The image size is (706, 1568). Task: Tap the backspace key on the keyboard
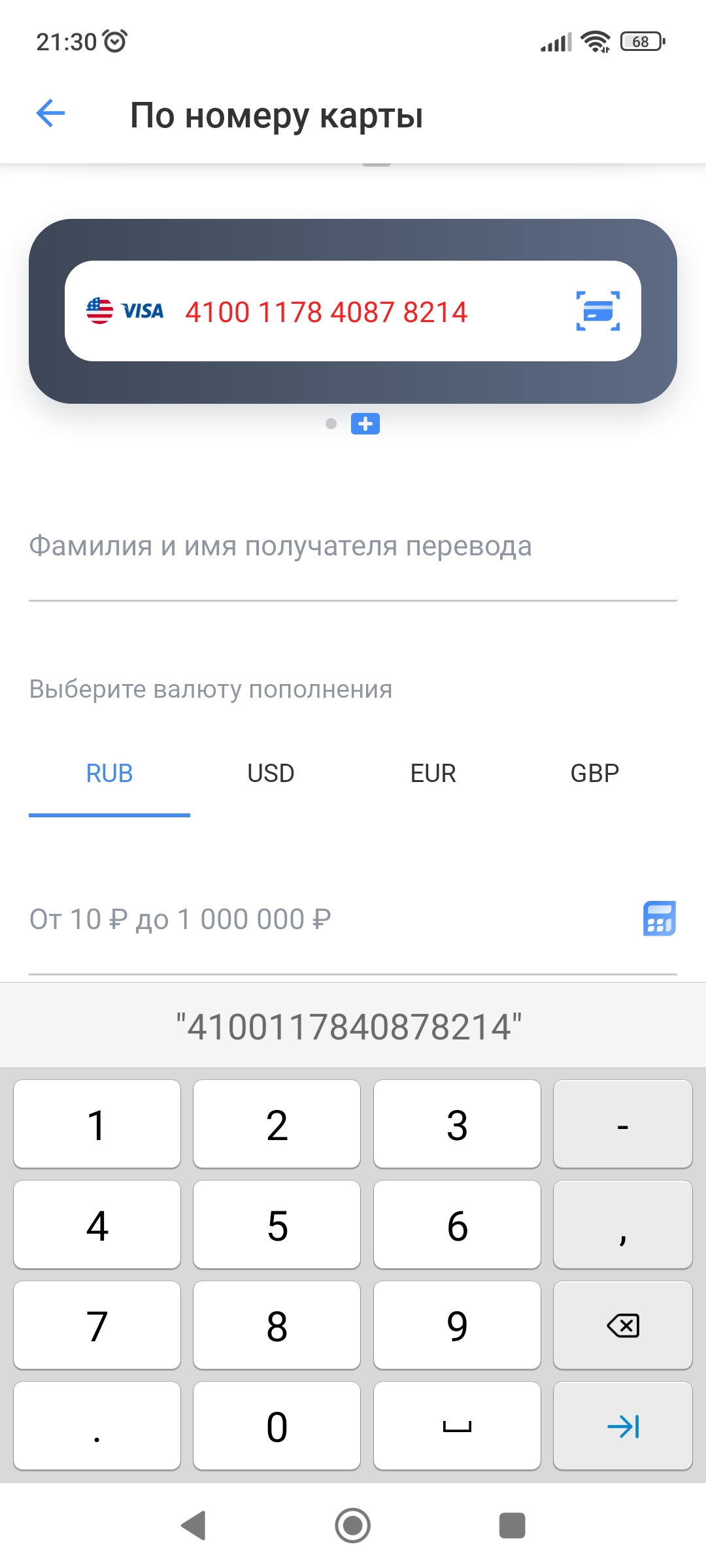point(622,1326)
